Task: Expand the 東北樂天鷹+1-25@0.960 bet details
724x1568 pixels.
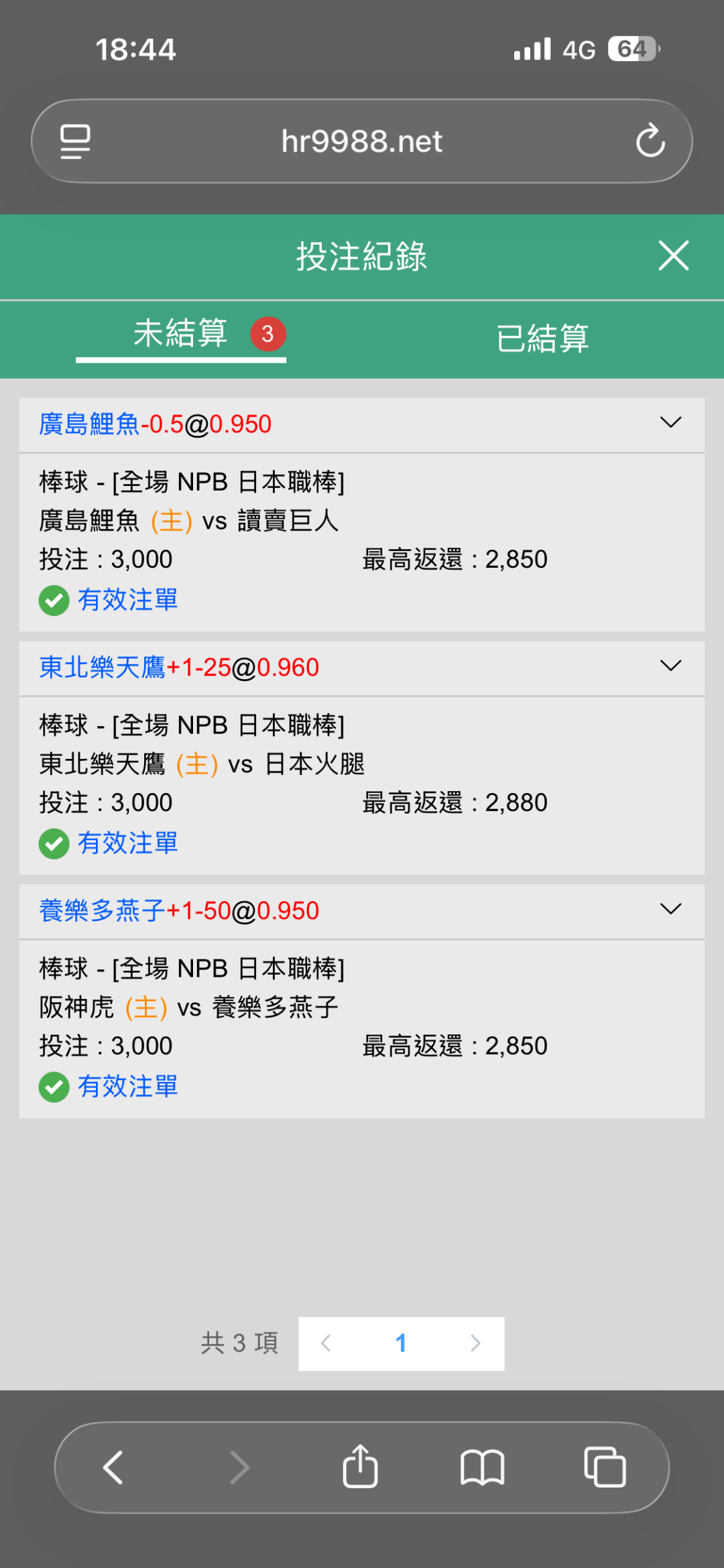Action: [670, 666]
